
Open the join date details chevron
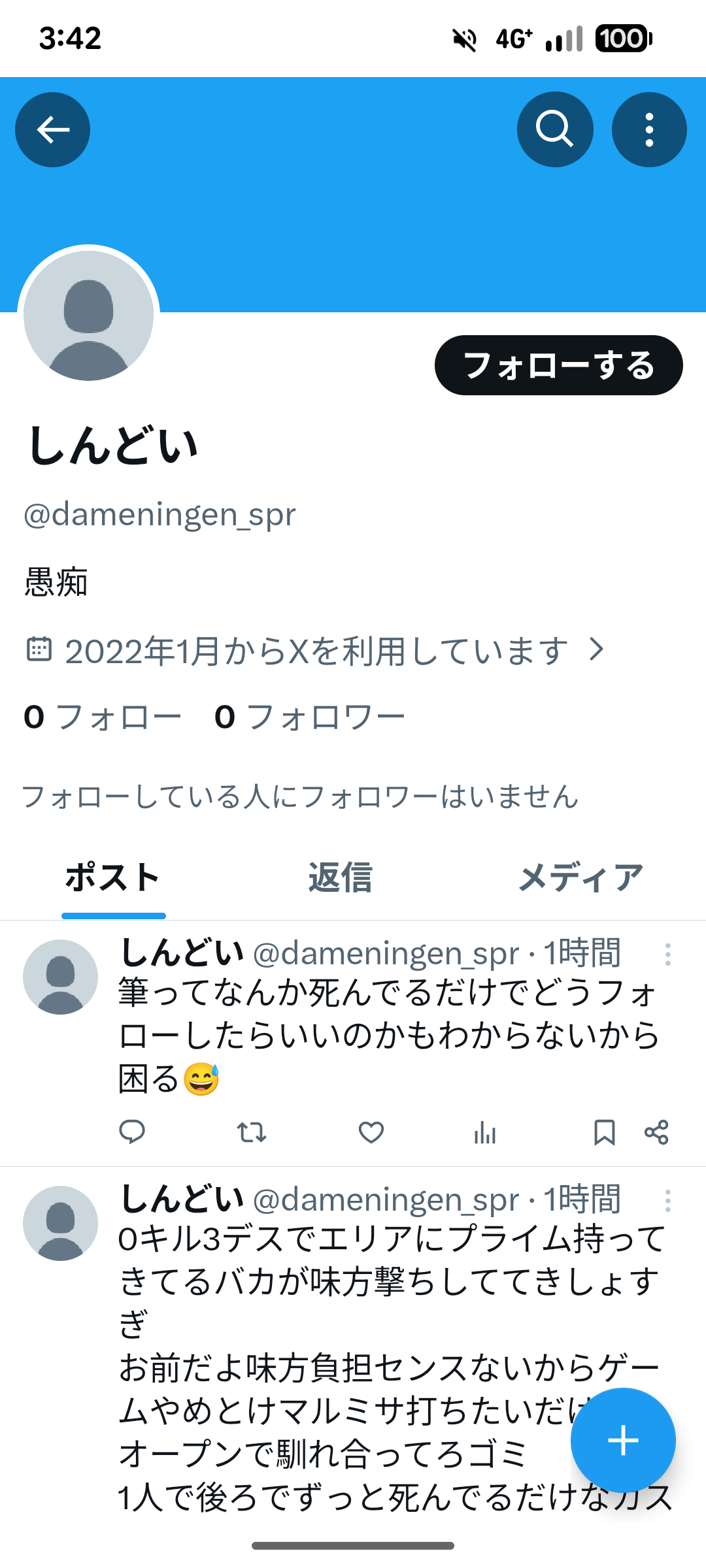pos(596,649)
